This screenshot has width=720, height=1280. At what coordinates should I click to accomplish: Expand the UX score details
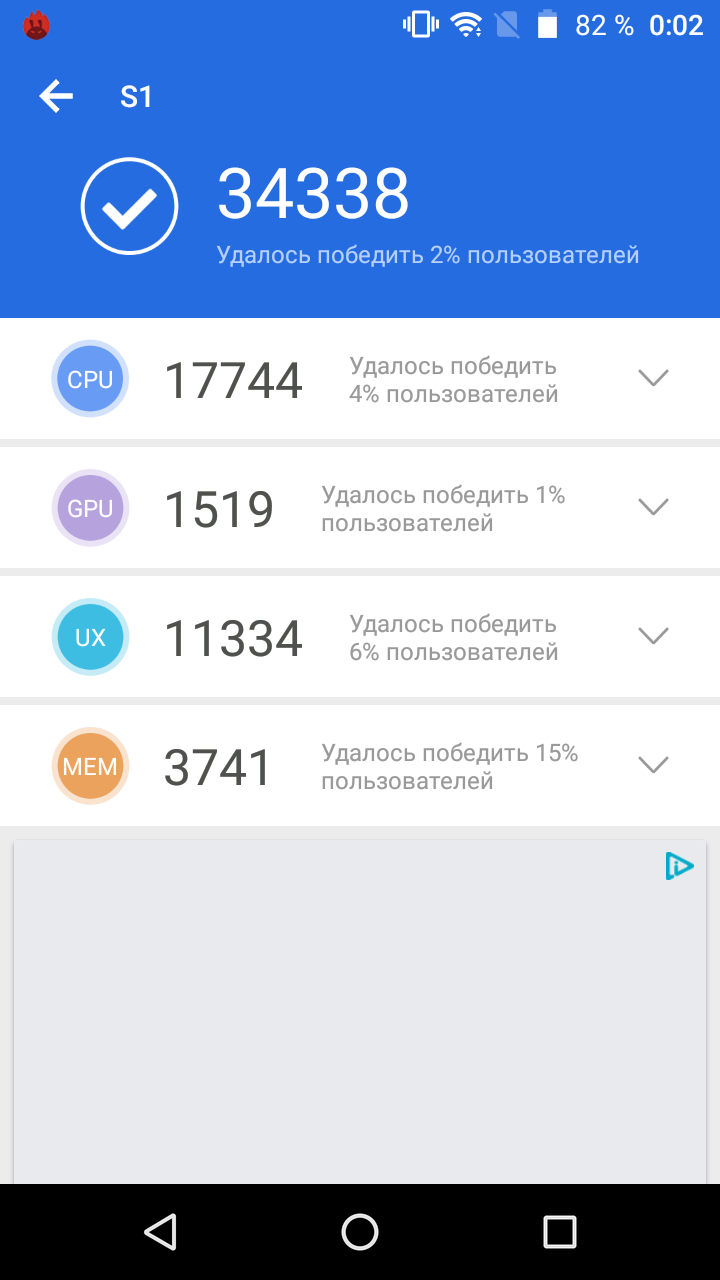[x=653, y=636]
